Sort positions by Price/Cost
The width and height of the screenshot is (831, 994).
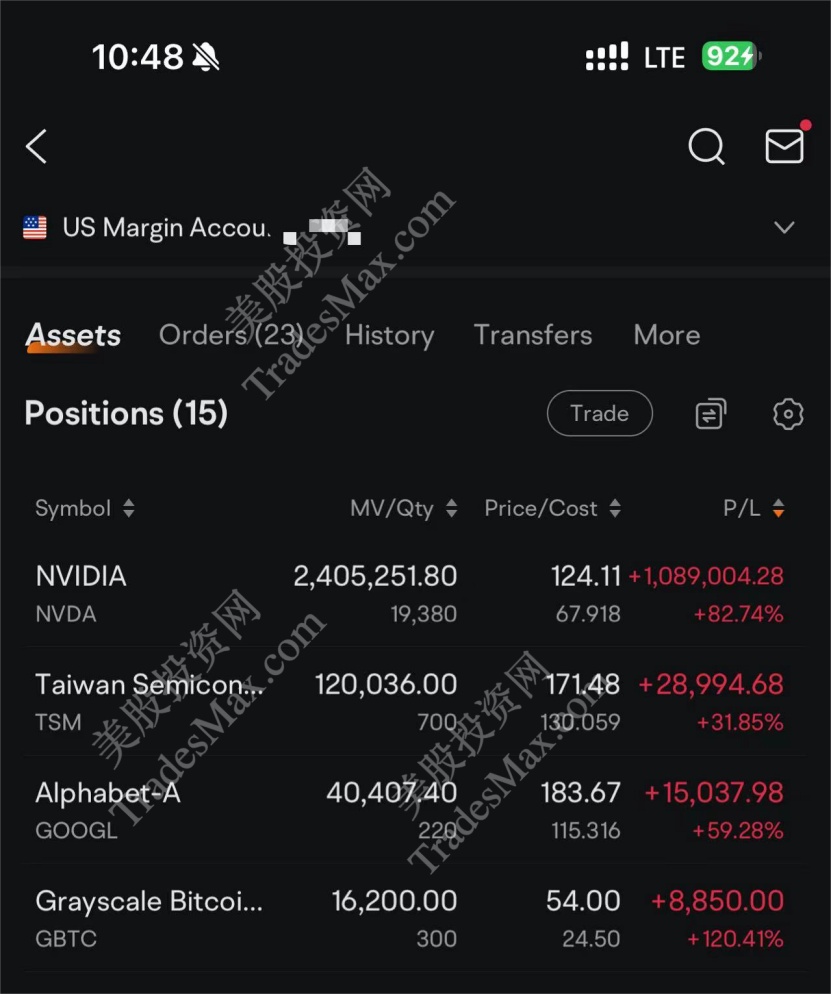(x=553, y=508)
